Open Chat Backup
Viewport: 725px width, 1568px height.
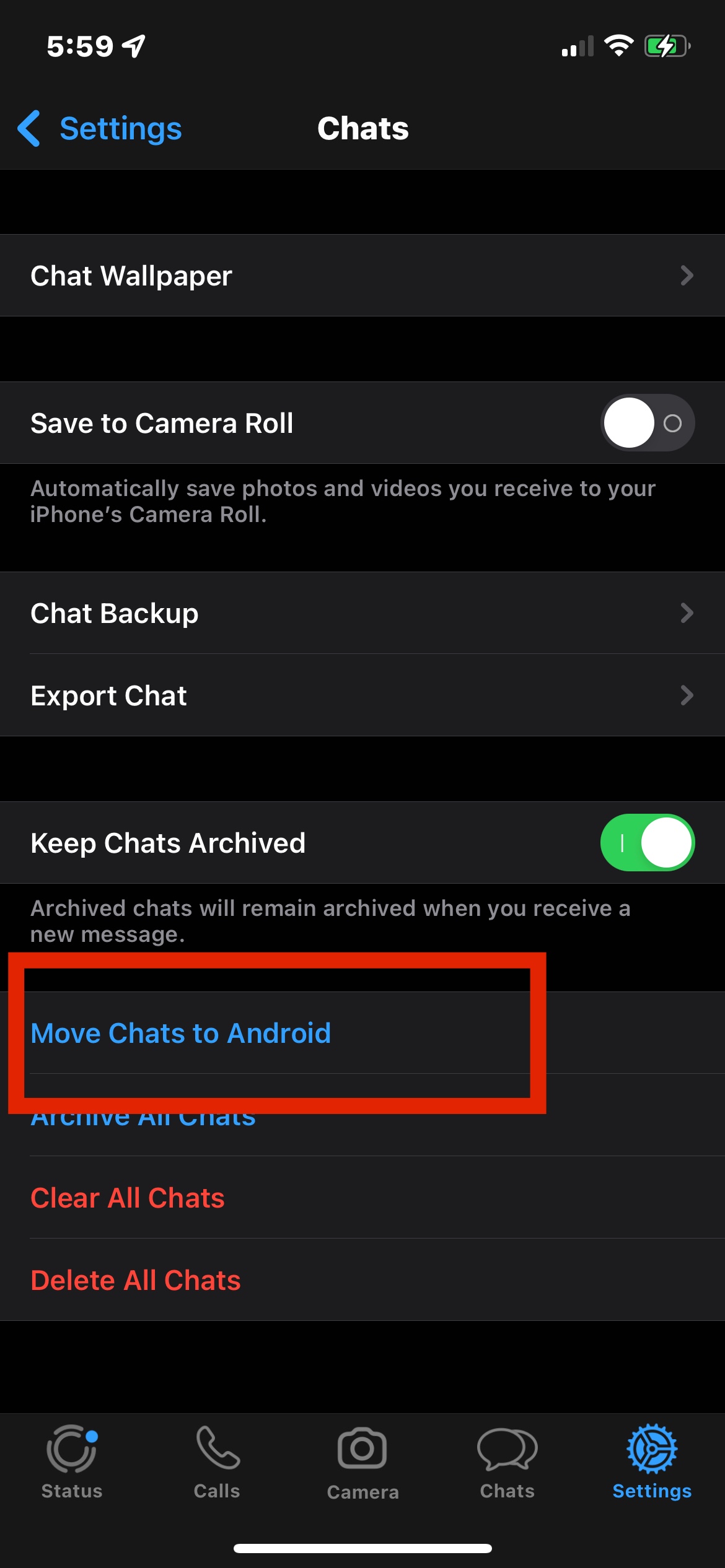(x=362, y=613)
